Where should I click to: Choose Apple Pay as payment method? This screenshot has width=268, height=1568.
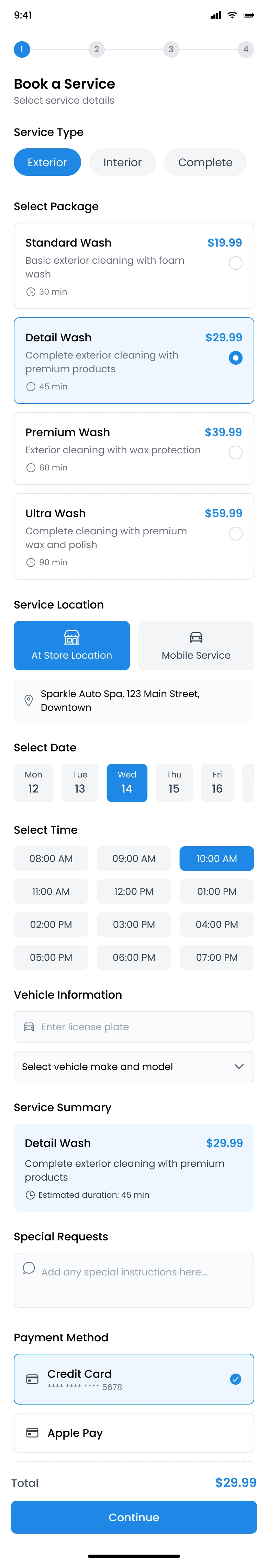133,1432
